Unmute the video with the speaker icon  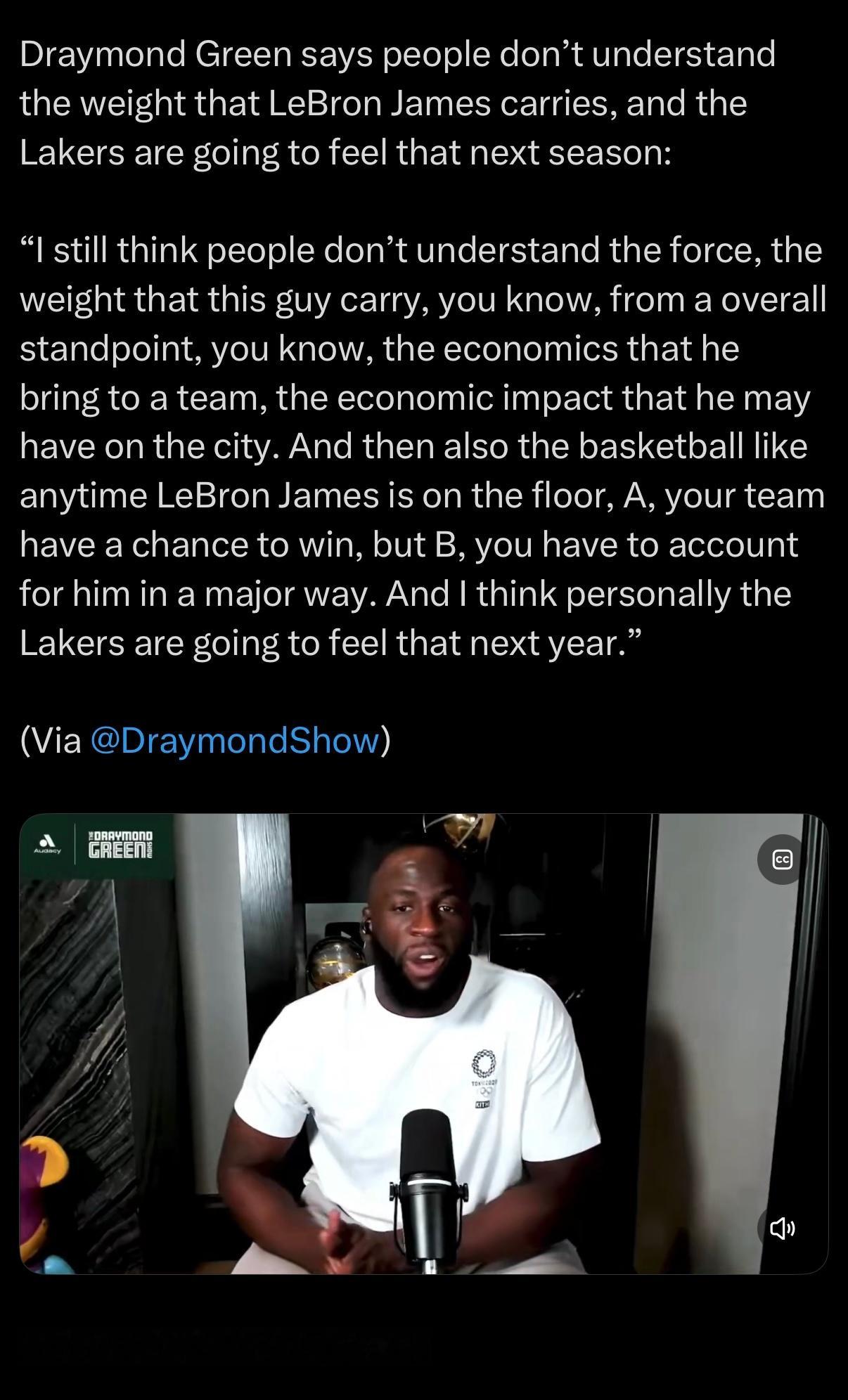pos(782,1228)
